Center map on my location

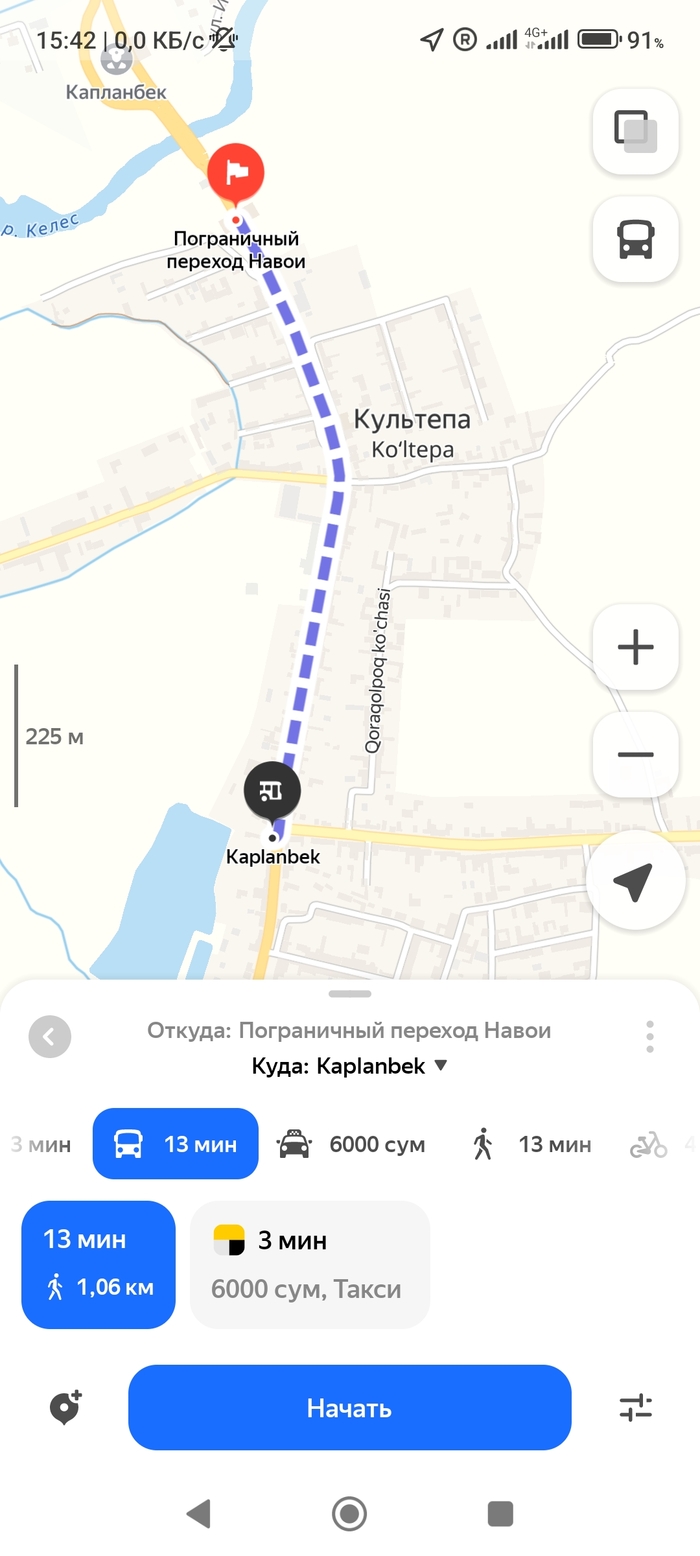tap(634, 881)
